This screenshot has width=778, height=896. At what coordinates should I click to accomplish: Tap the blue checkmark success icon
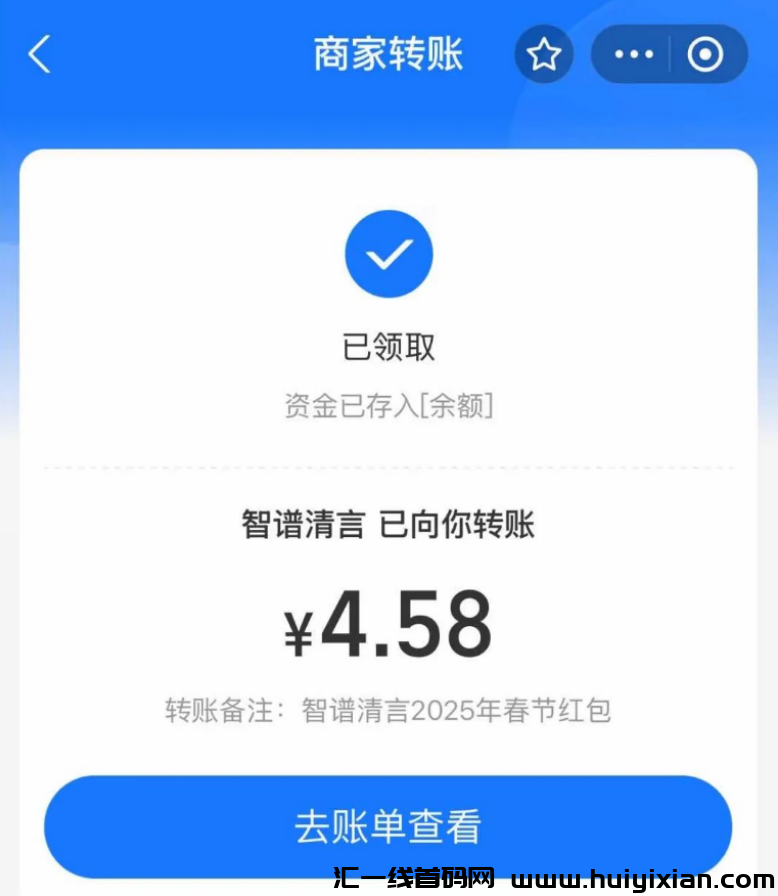(388, 253)
